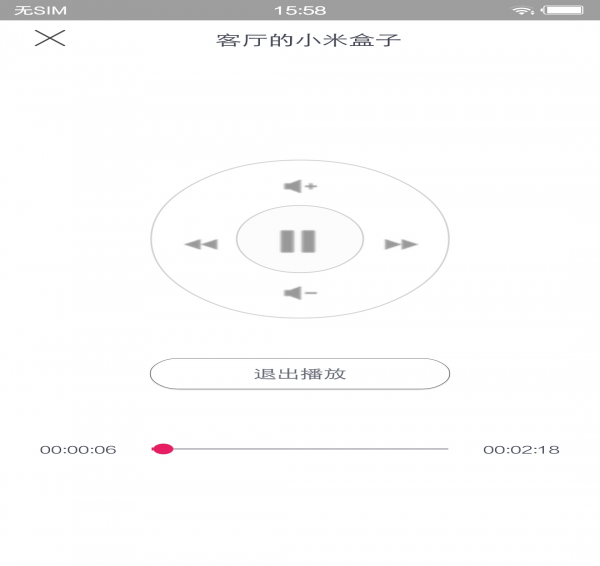Fast forward the video
Image resolution: width=600 pixels, height=566 pixels.
coord(401,244)
